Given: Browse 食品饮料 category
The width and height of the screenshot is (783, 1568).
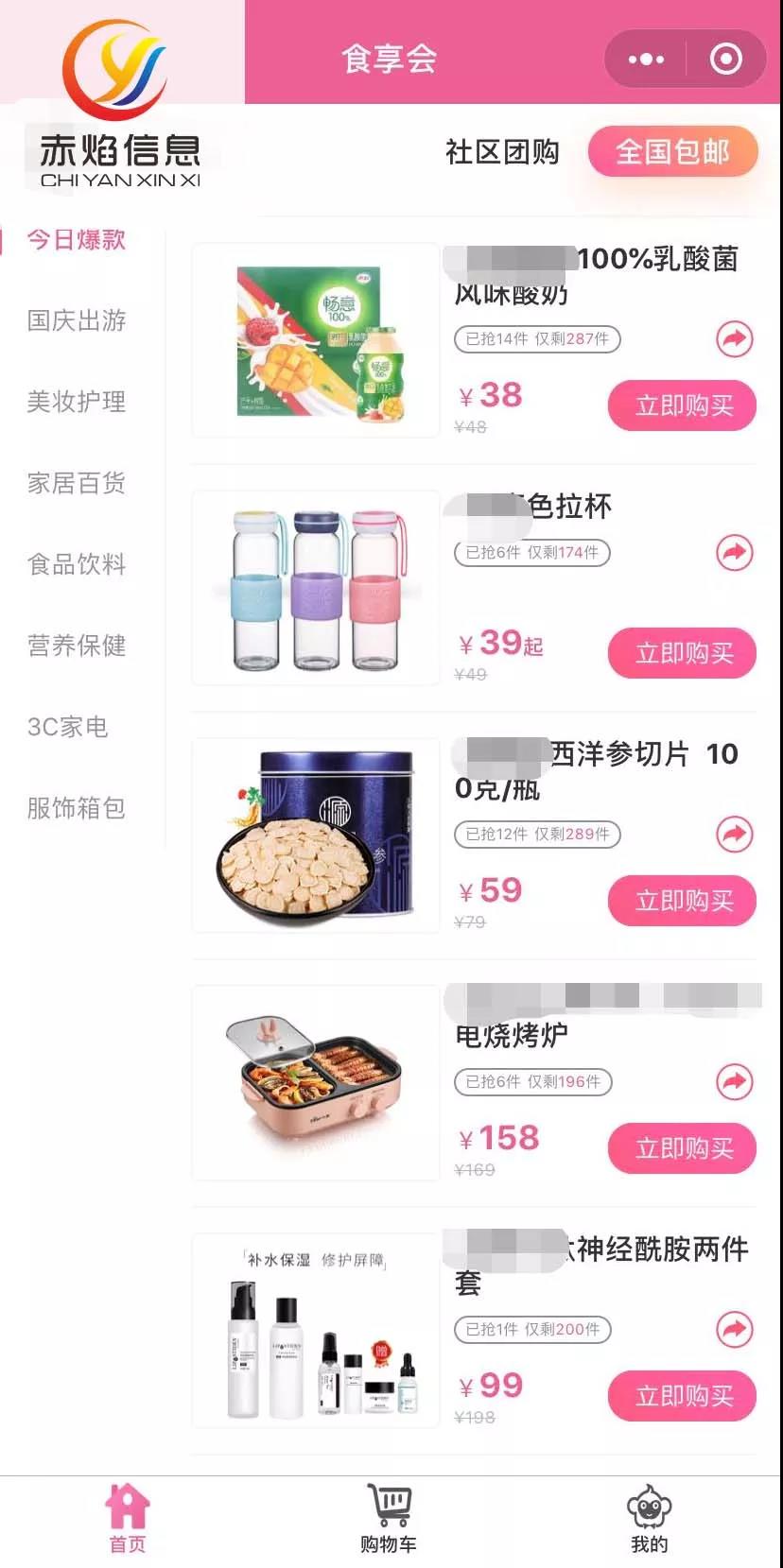Looking at the screenshot, I should pos(77,564).
